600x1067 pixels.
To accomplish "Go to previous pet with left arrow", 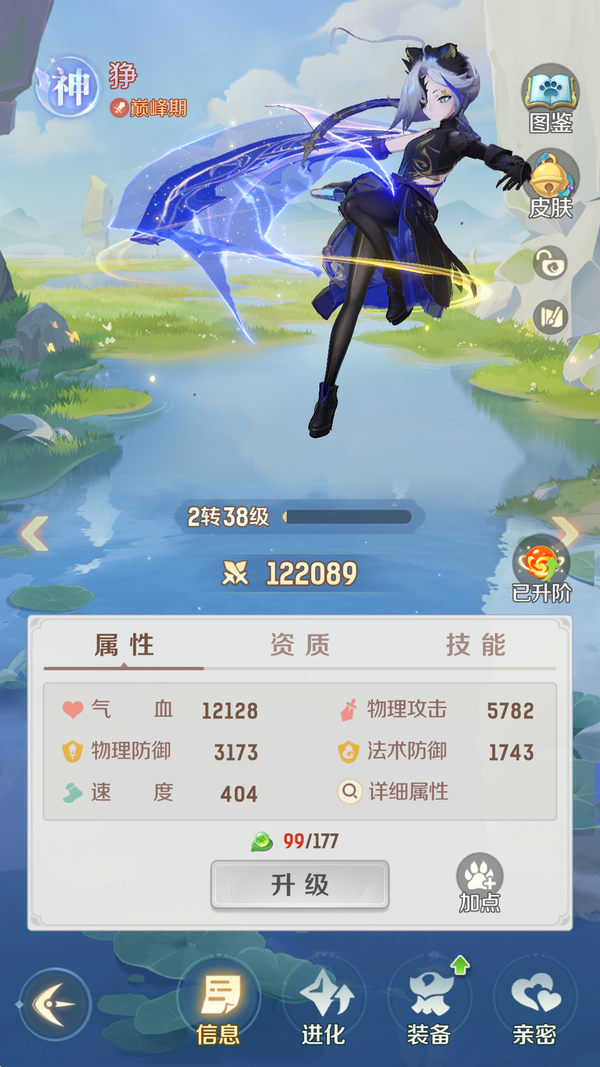I will 35,533.
